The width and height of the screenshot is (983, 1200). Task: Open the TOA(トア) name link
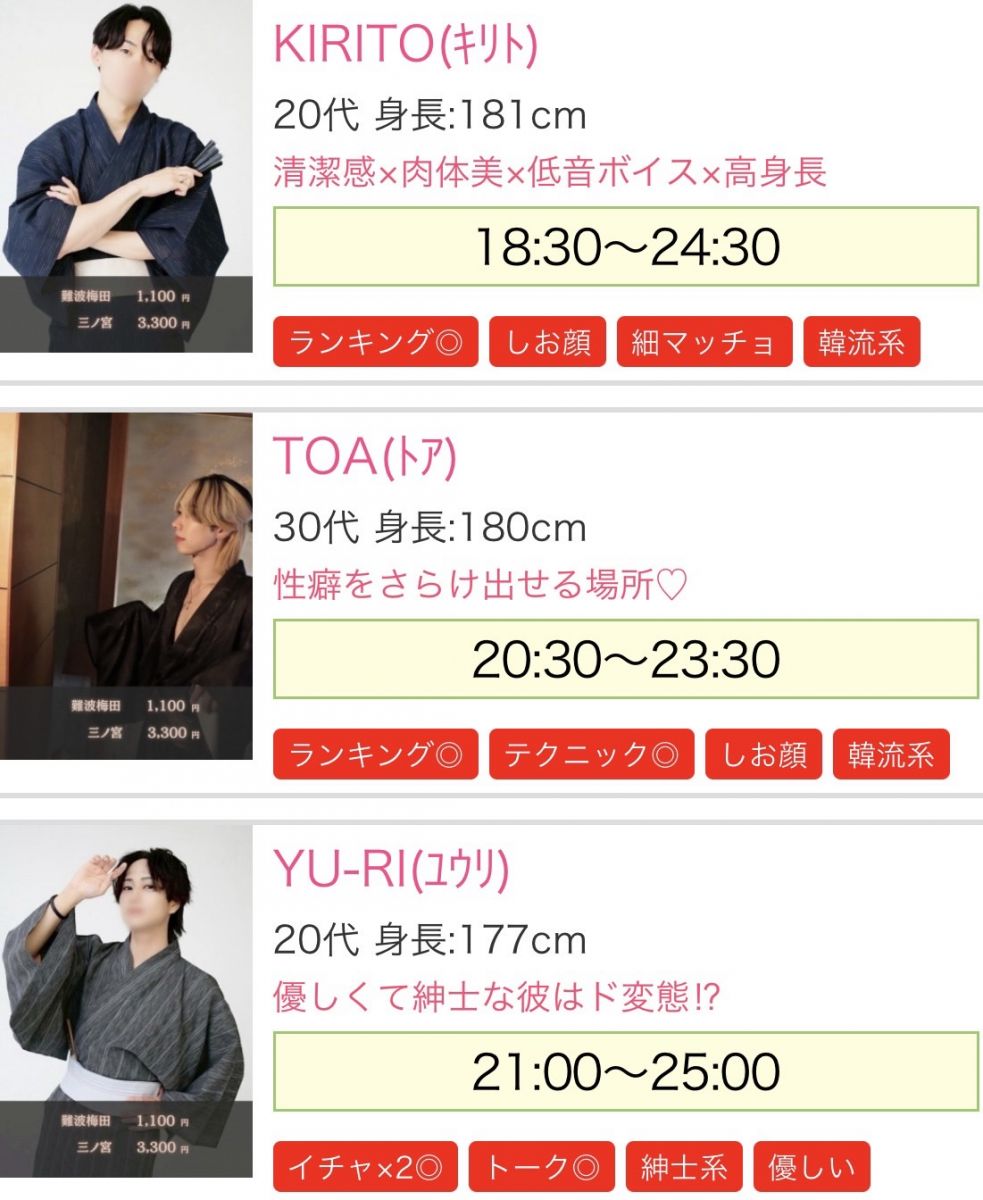click(x=365, y=457)
